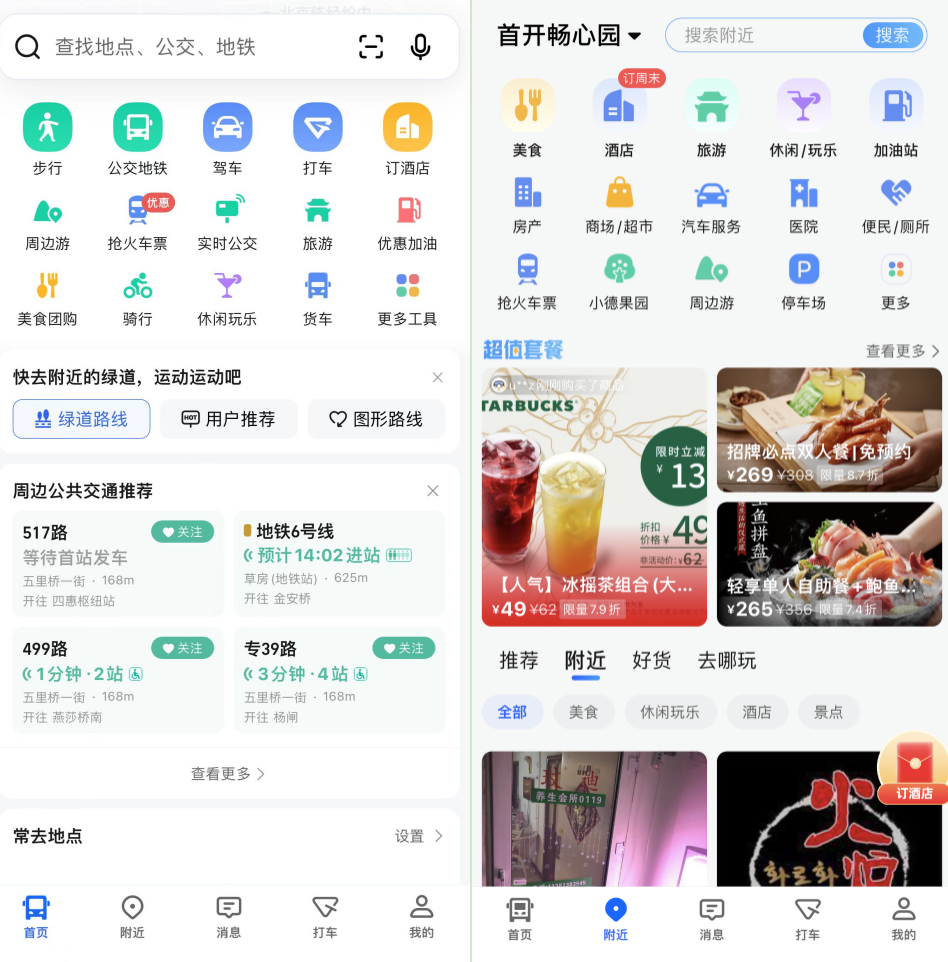948x962 pixels.
Task: Tap the 图形路线 button
Action: pos(376,419)
